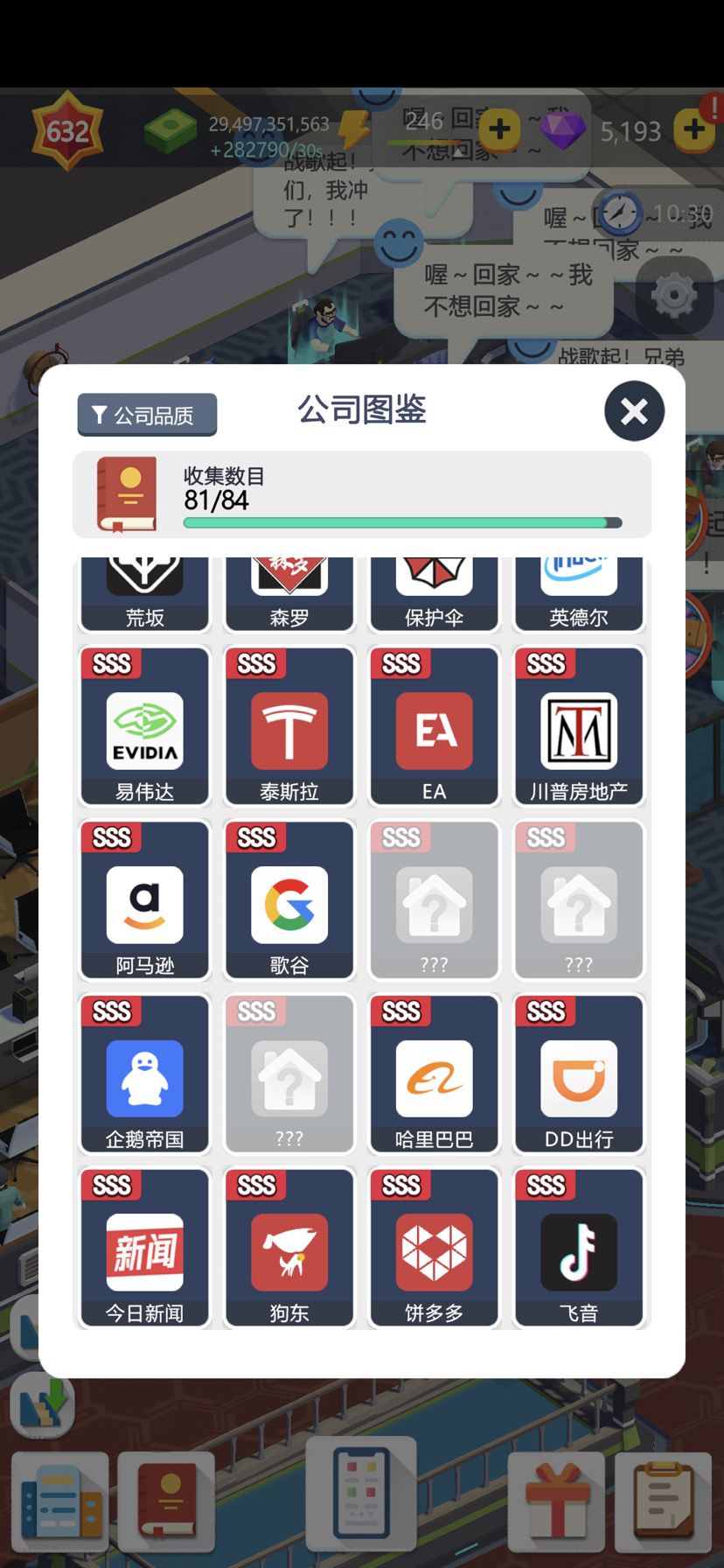View the 企鹅帝国 company entry
This screenshot has height=1568, width=724.
[143, 1074]
